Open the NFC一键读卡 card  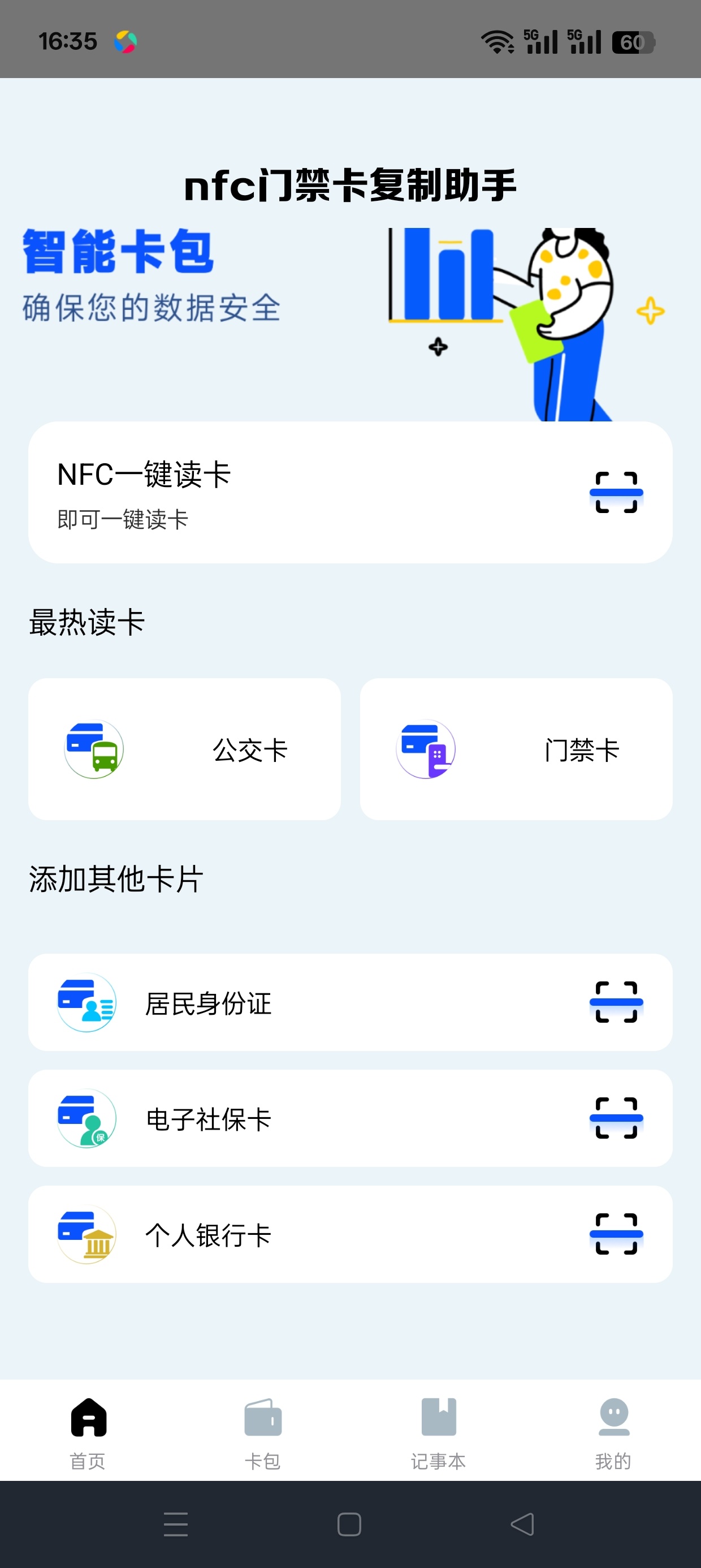[350, 492]
